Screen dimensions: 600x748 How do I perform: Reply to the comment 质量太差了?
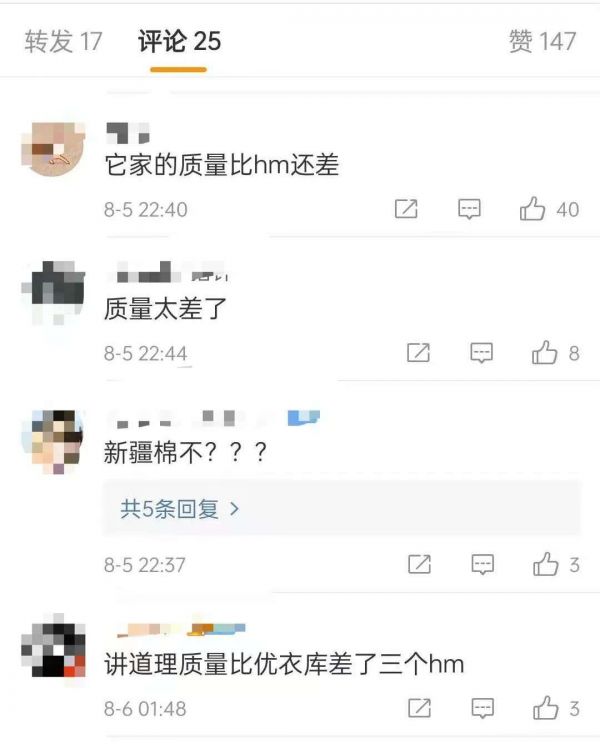coord(482,352)
